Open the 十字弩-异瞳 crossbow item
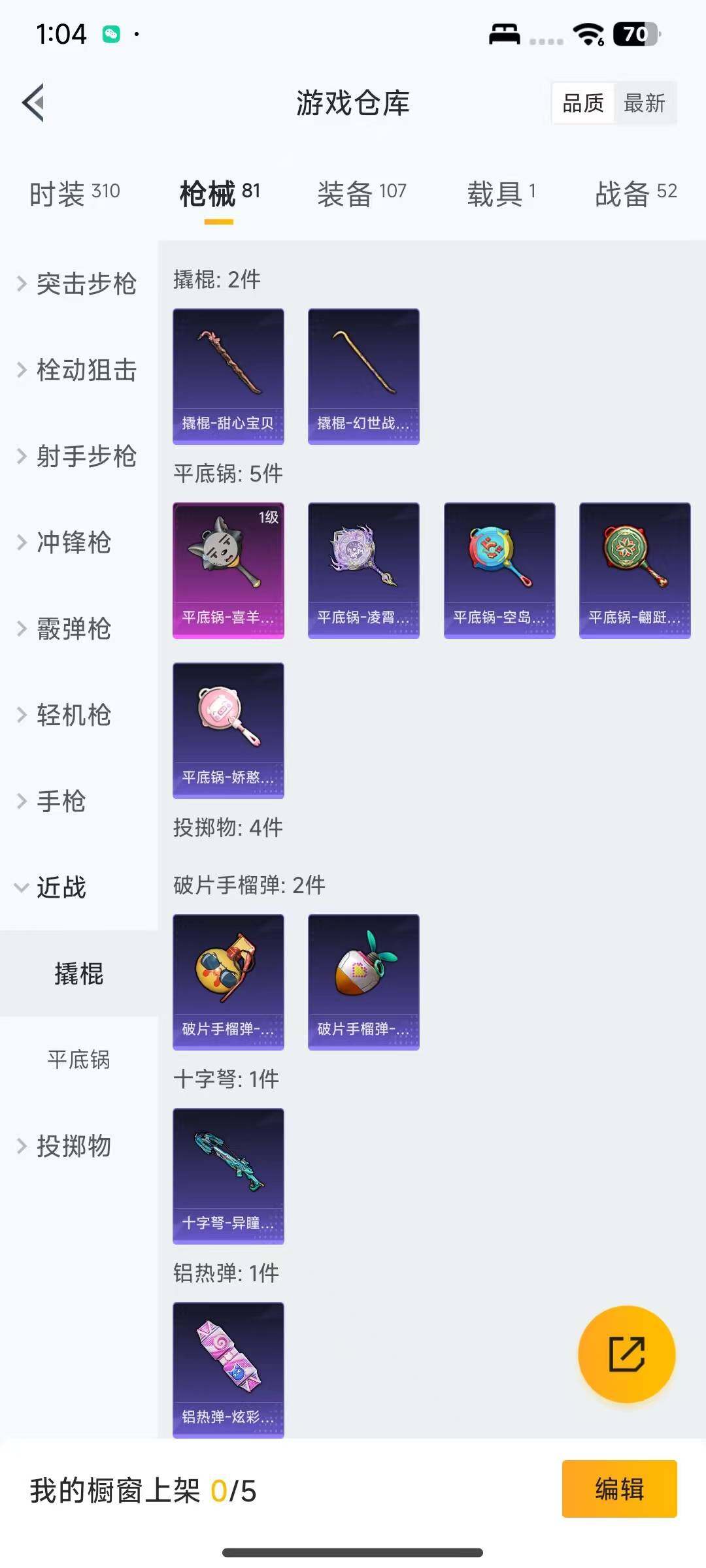This screenshot has width=706, height=1568. point(228,1176)
